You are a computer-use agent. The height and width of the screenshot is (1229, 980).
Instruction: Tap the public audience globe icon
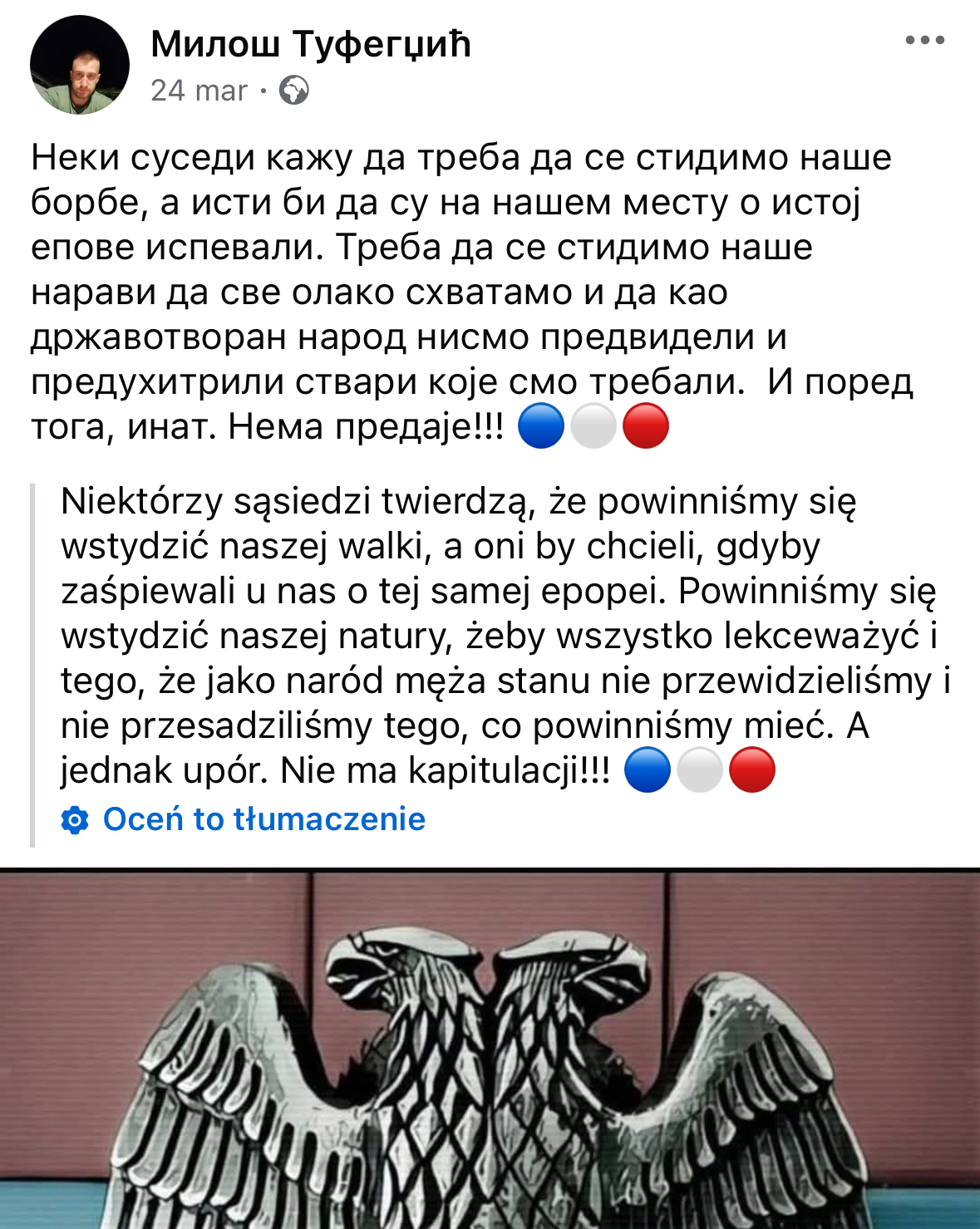(293, 90)
